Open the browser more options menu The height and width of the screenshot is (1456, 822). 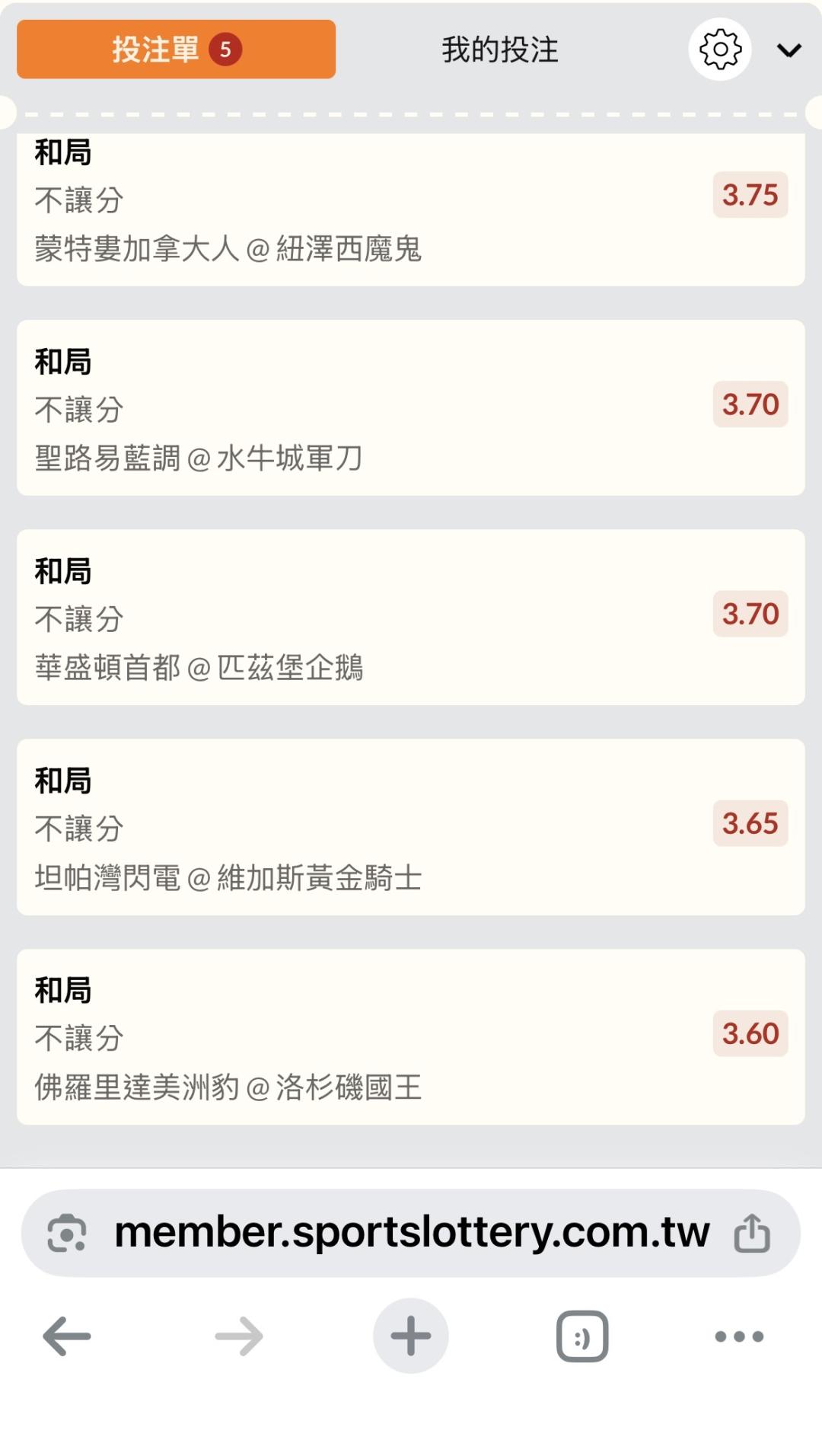click(x=739, y=1336)
